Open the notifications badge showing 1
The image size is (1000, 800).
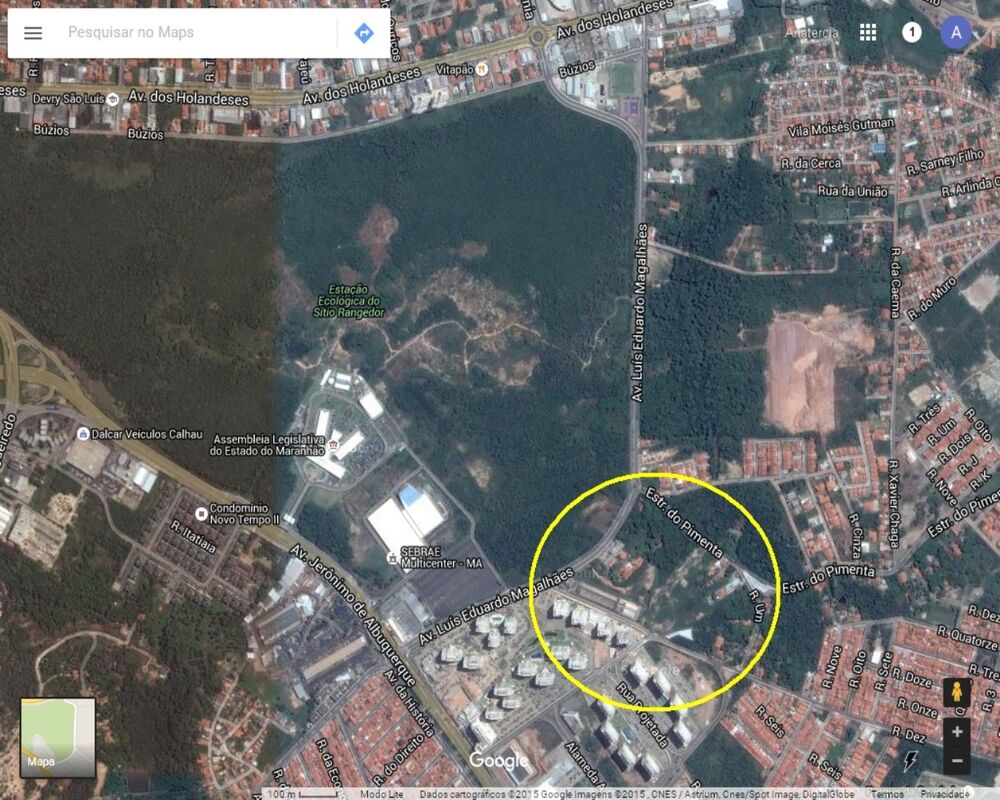point(912,33)
